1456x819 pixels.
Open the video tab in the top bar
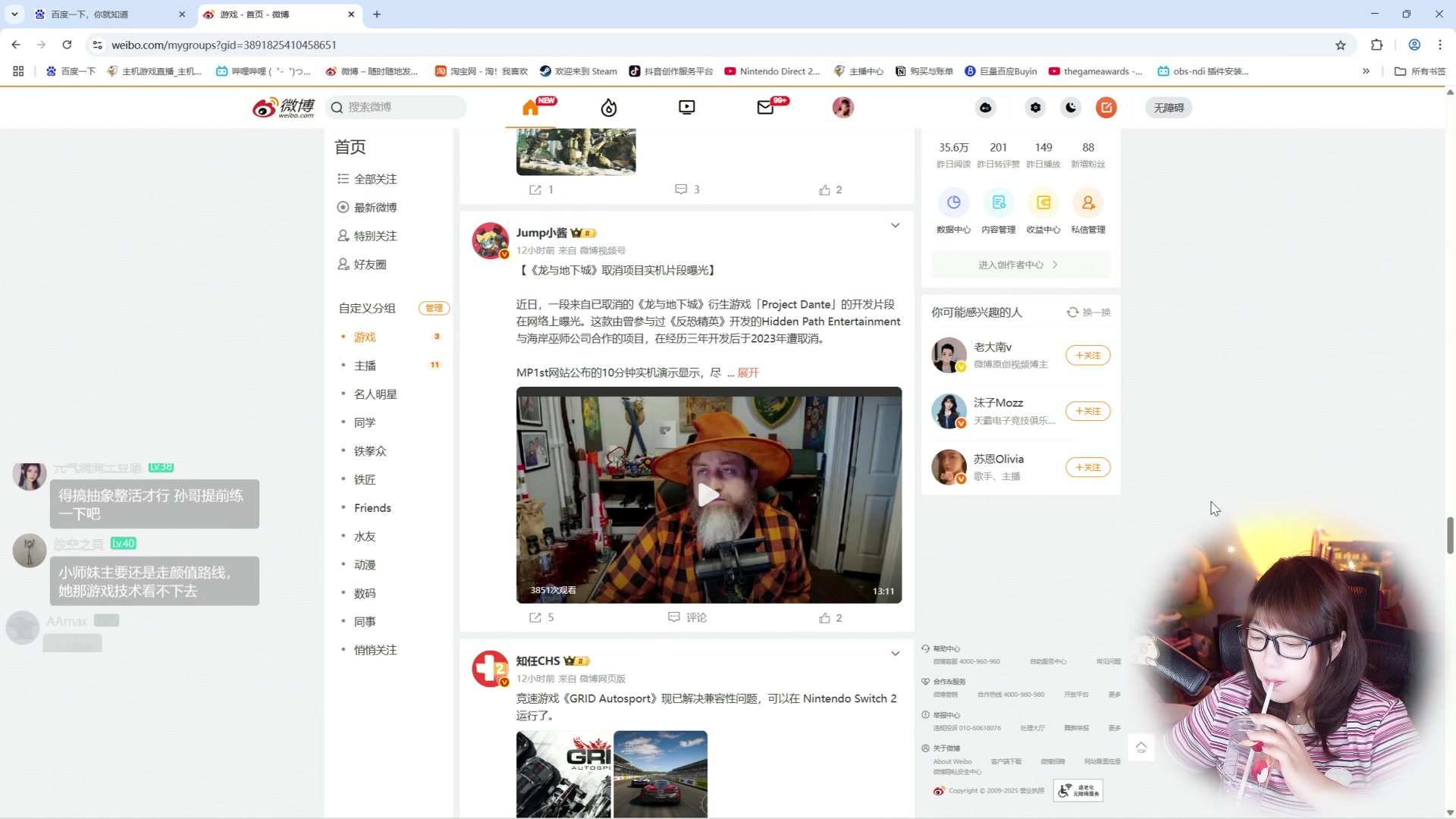pyautogui.click(x=686, y=108)
